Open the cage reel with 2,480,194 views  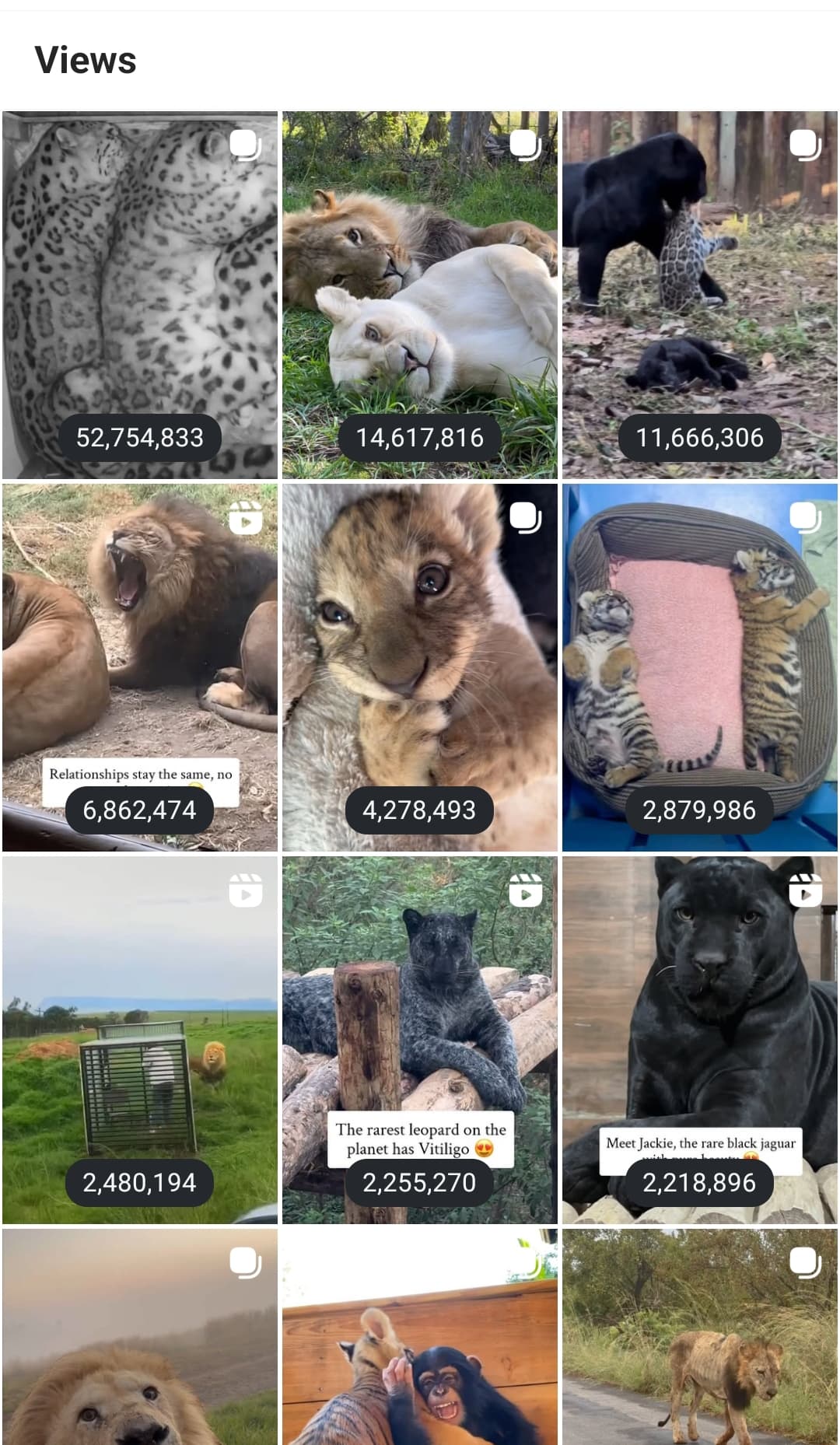(140, 1040)
